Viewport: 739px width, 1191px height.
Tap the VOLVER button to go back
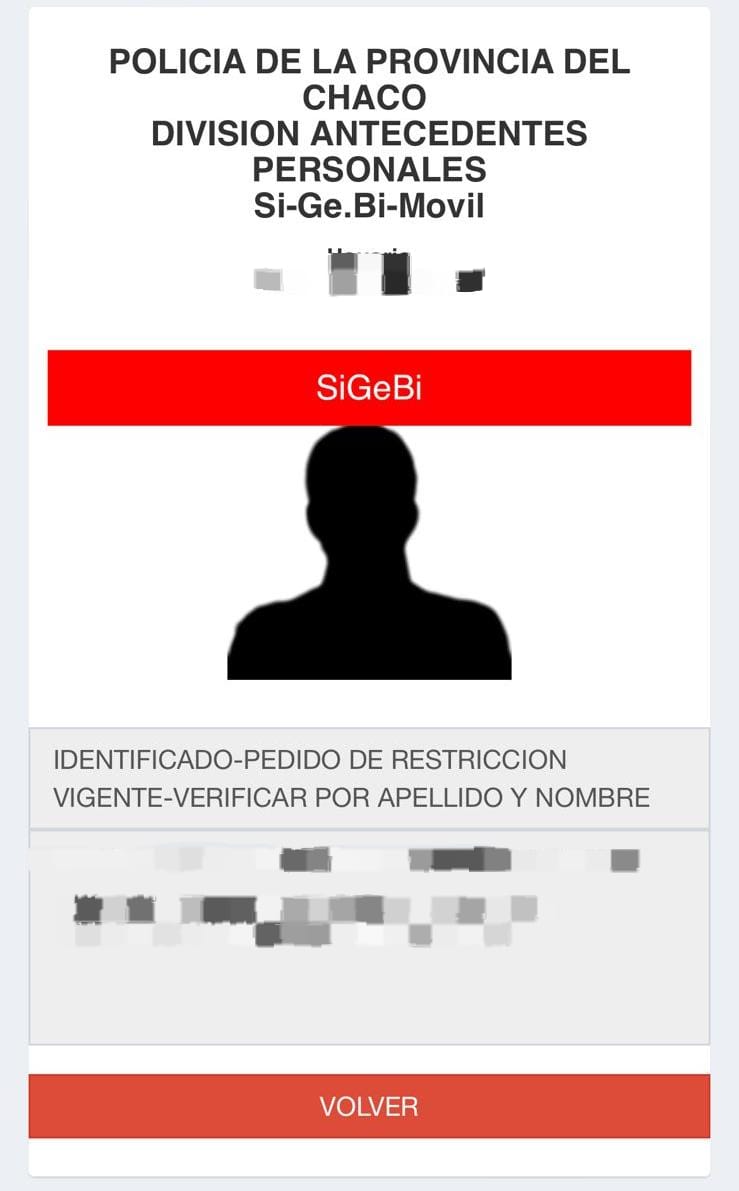click(x=369, y=1106)
